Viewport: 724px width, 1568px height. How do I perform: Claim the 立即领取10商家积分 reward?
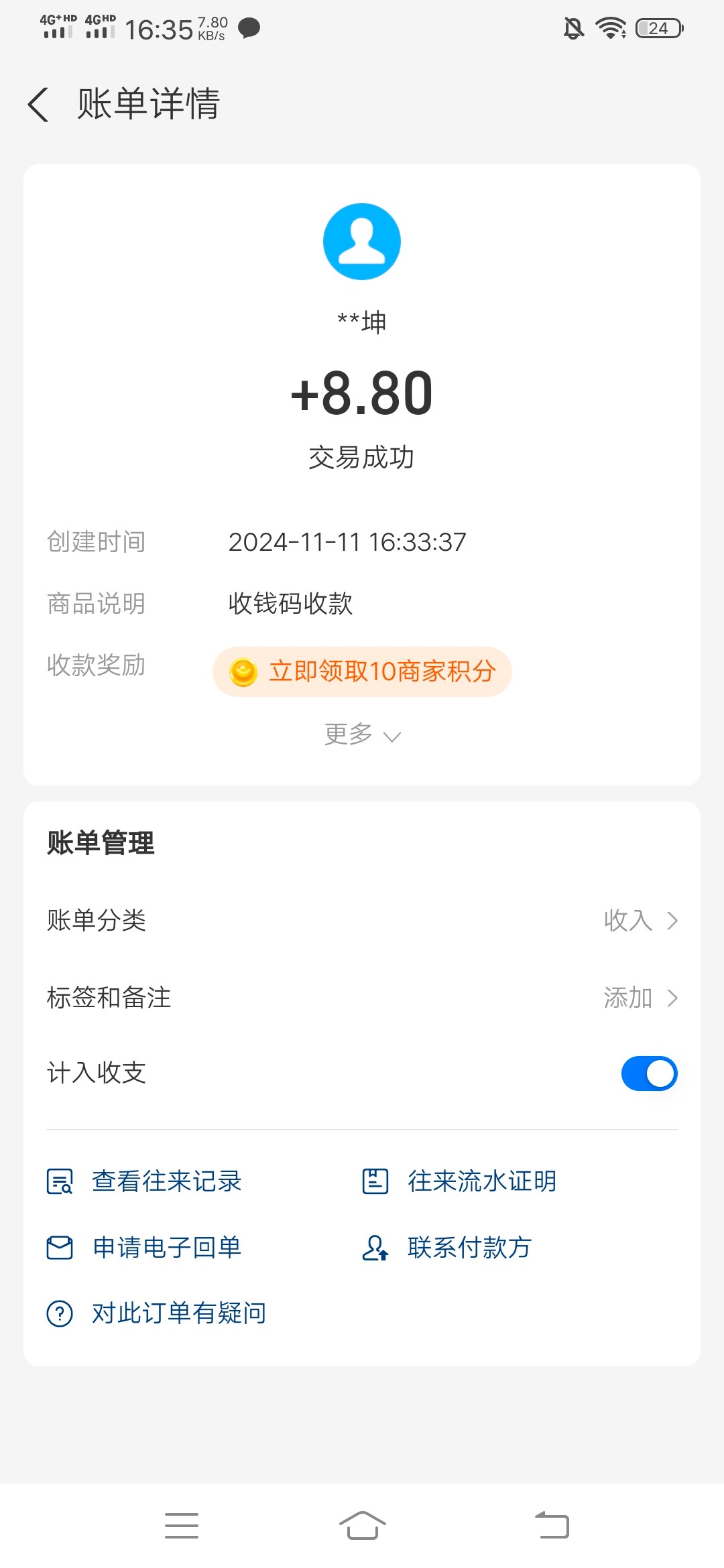pyautogui.click(x=362, y=671)
